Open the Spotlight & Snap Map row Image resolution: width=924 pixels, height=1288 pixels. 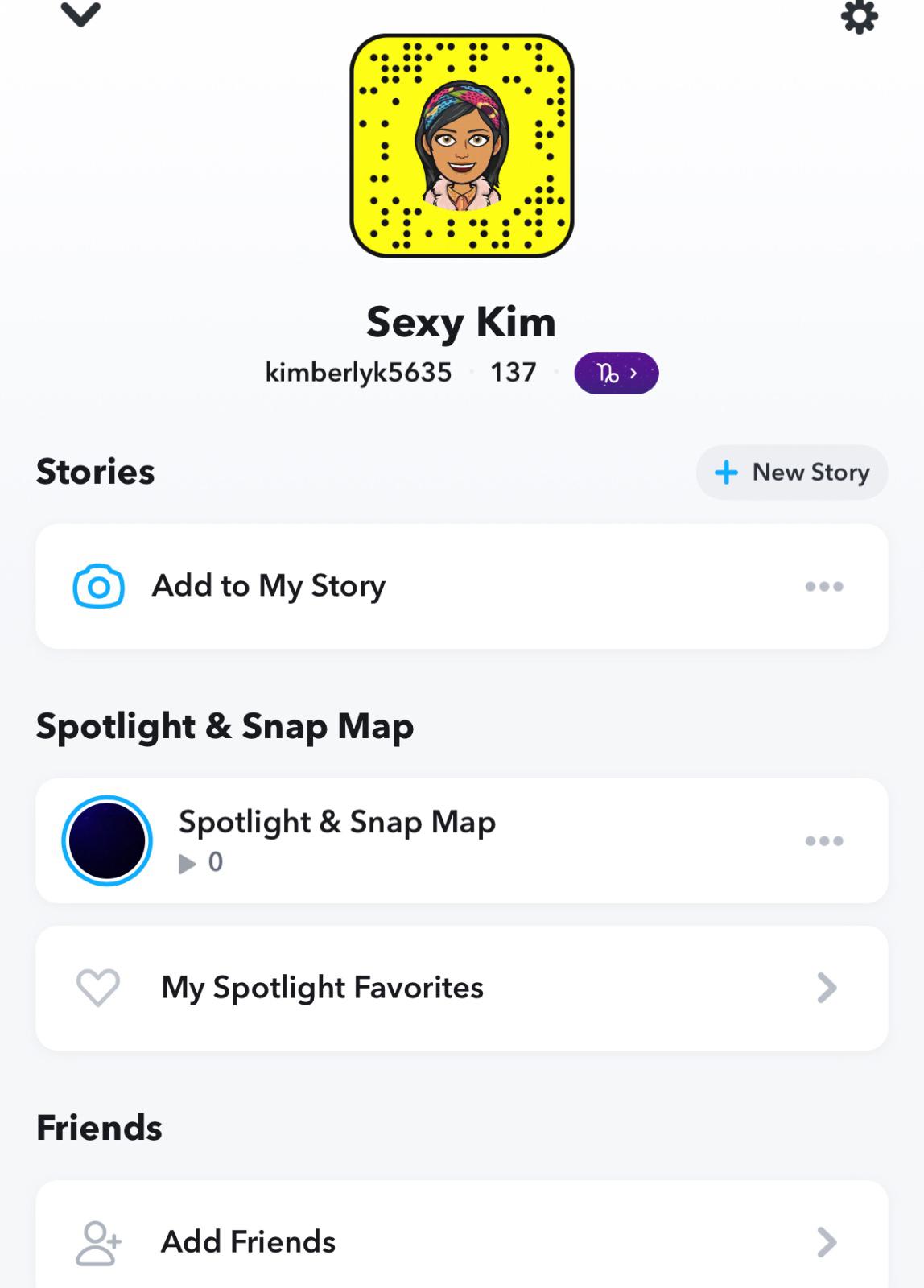click(x=336, y=840)
